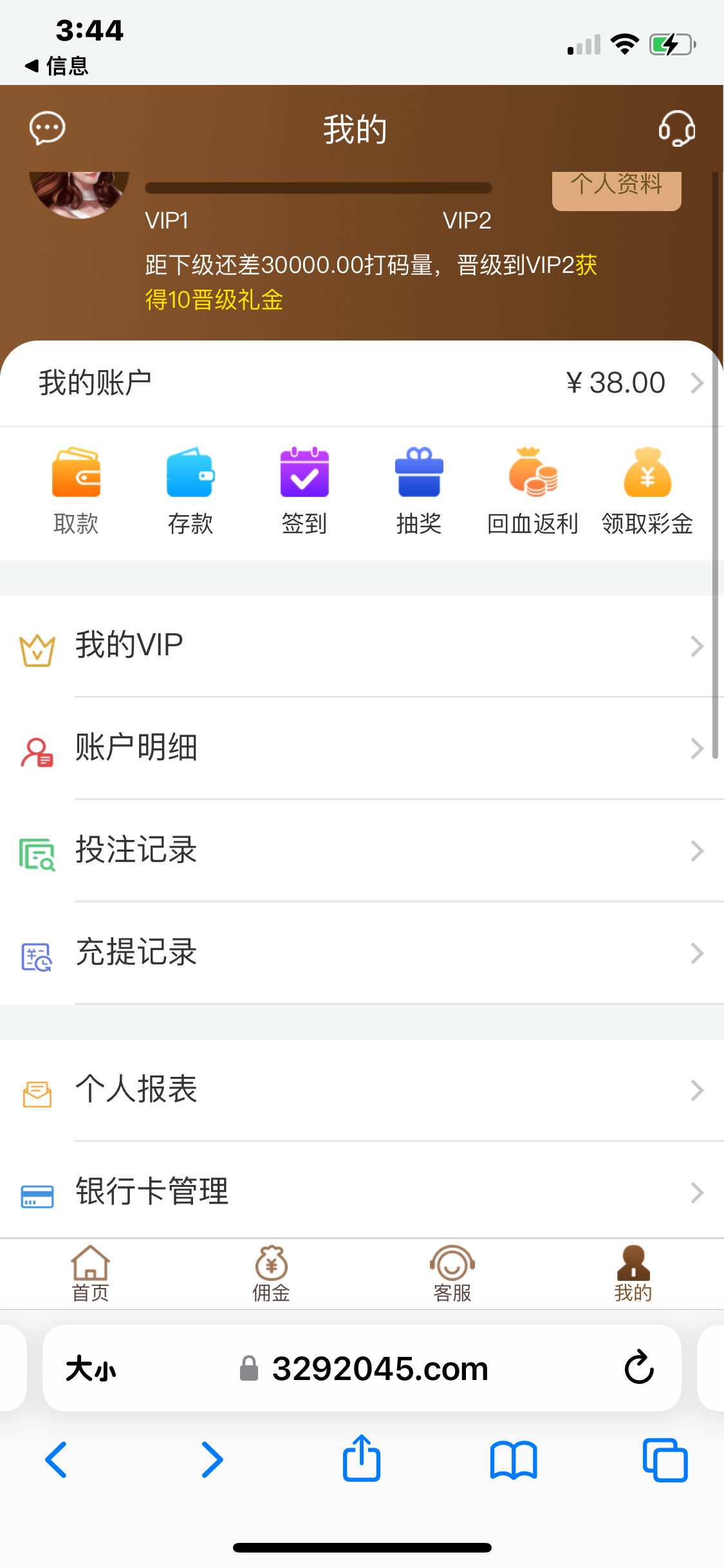Open 个人报表 personal report

pos(362,1090)
